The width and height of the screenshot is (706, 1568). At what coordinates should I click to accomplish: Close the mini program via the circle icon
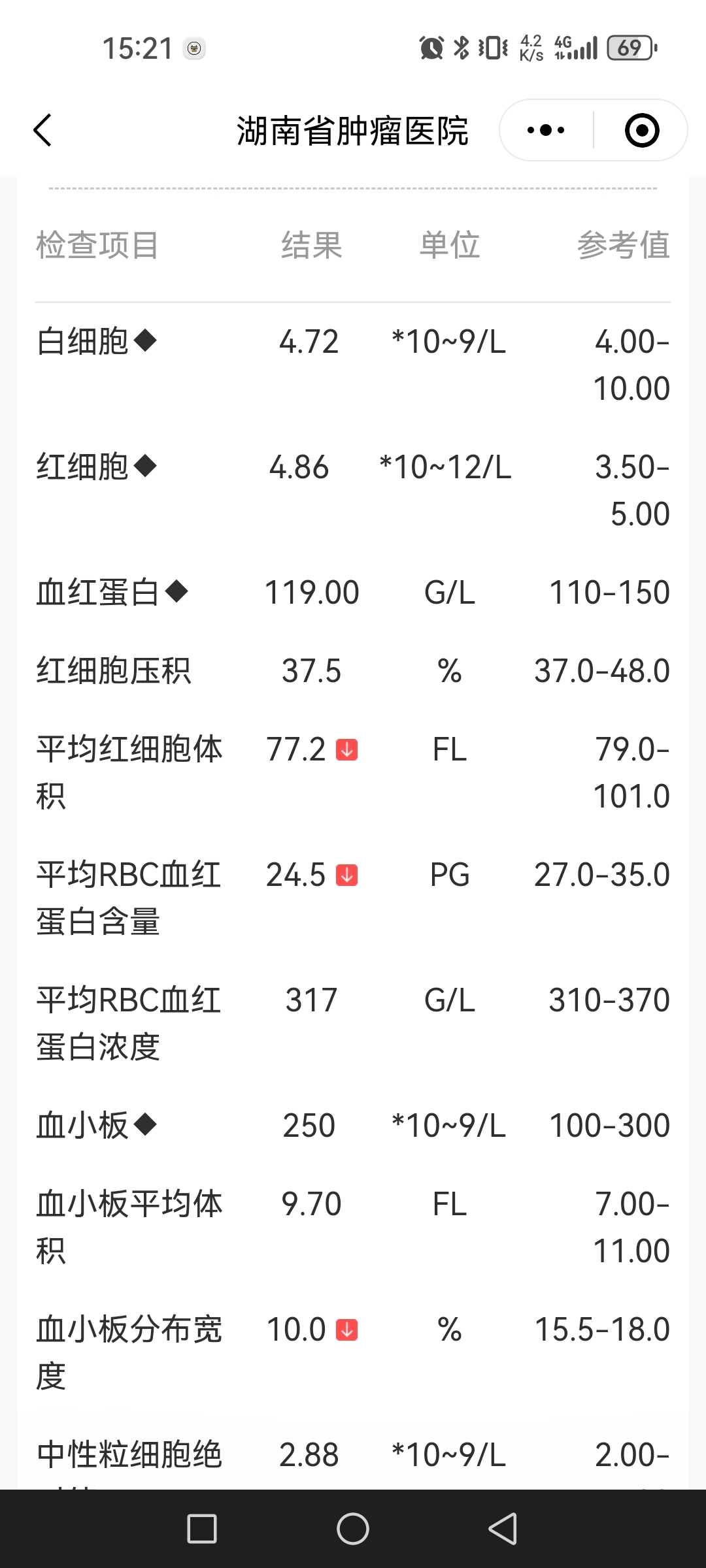coord(642,130)
